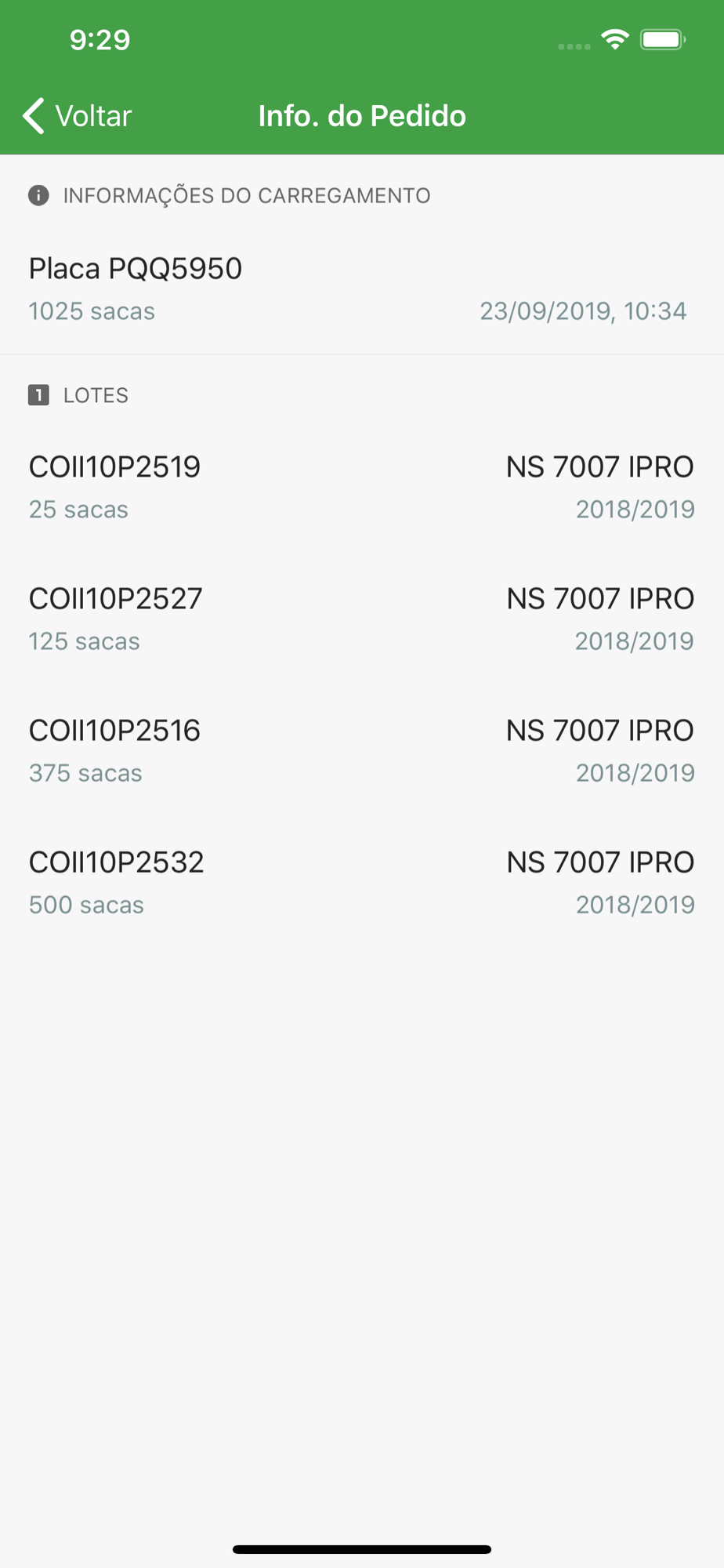View lot COII10P2516 with 375 sacas
The width and height of the screenshot is (724, 1568).
tap(362, 751)
